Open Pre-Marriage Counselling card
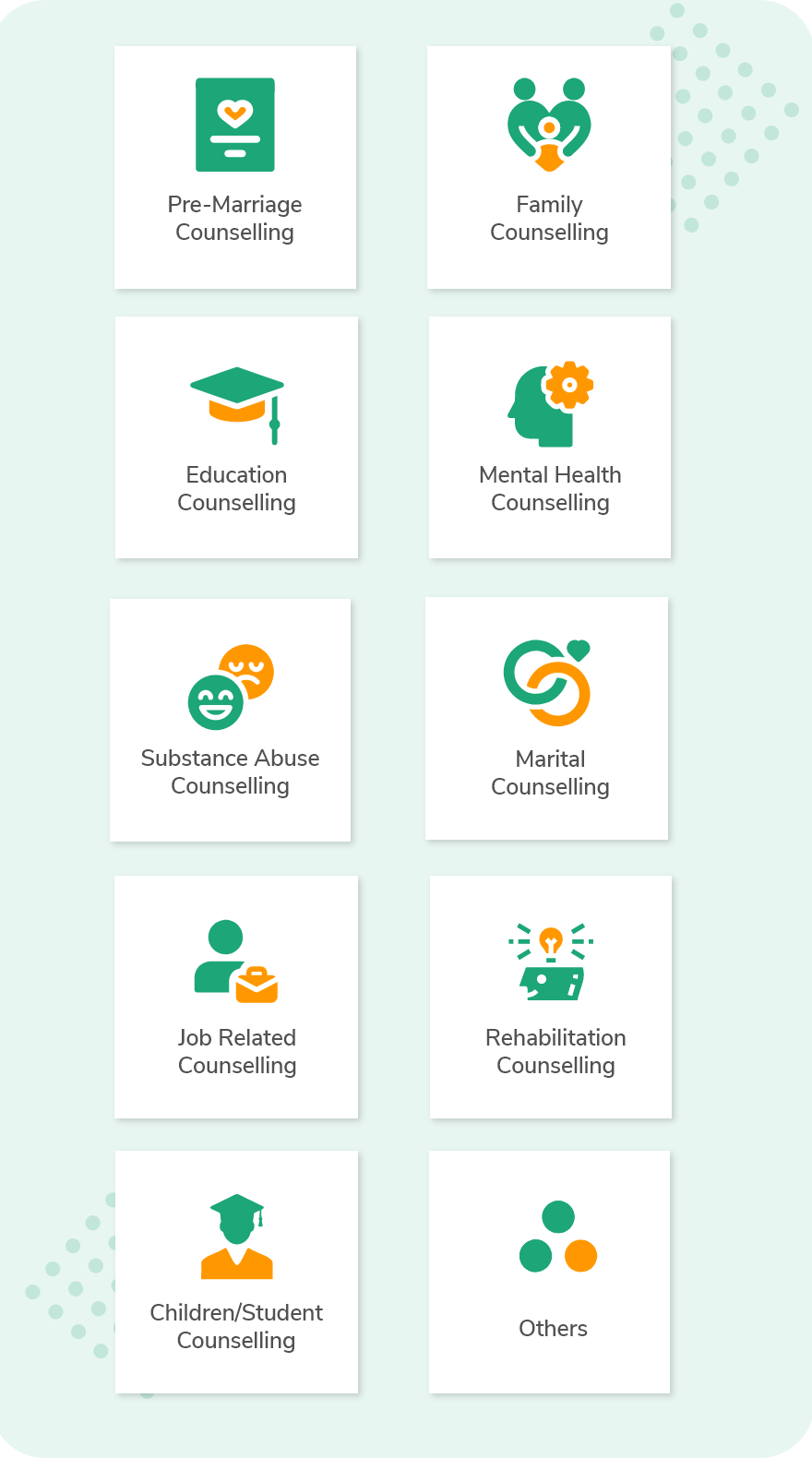Screen dimensions: 812x1458 (x=235, y=167)
